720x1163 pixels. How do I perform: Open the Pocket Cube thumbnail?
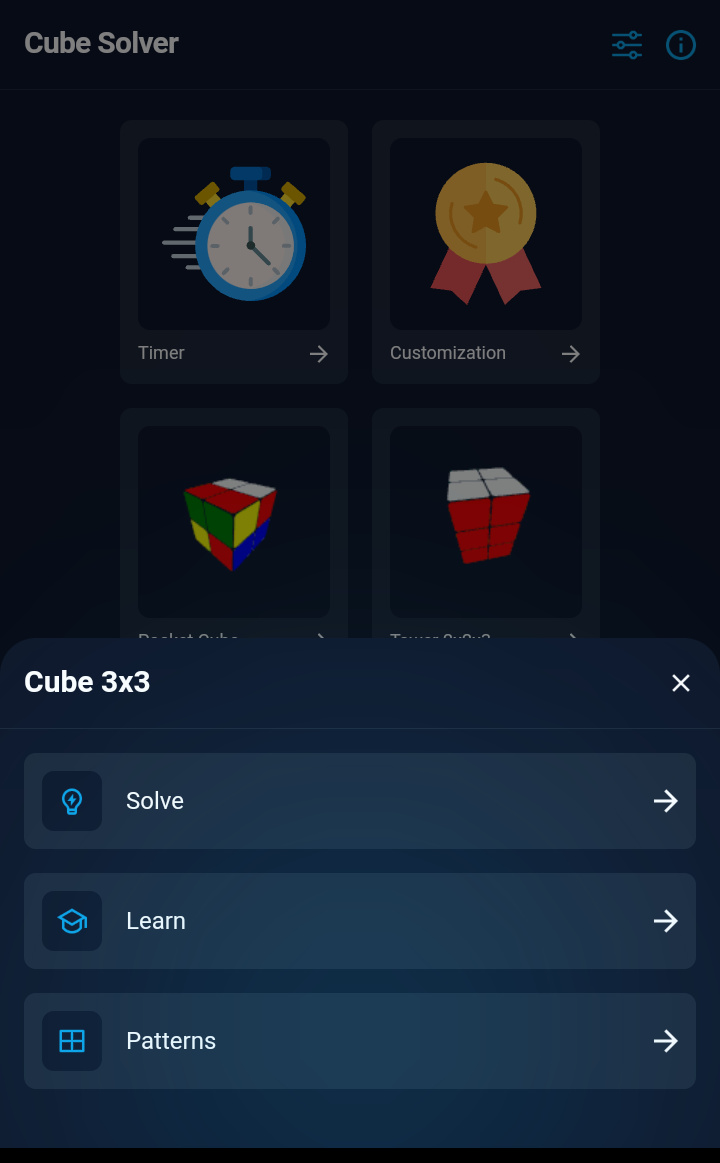234,521
